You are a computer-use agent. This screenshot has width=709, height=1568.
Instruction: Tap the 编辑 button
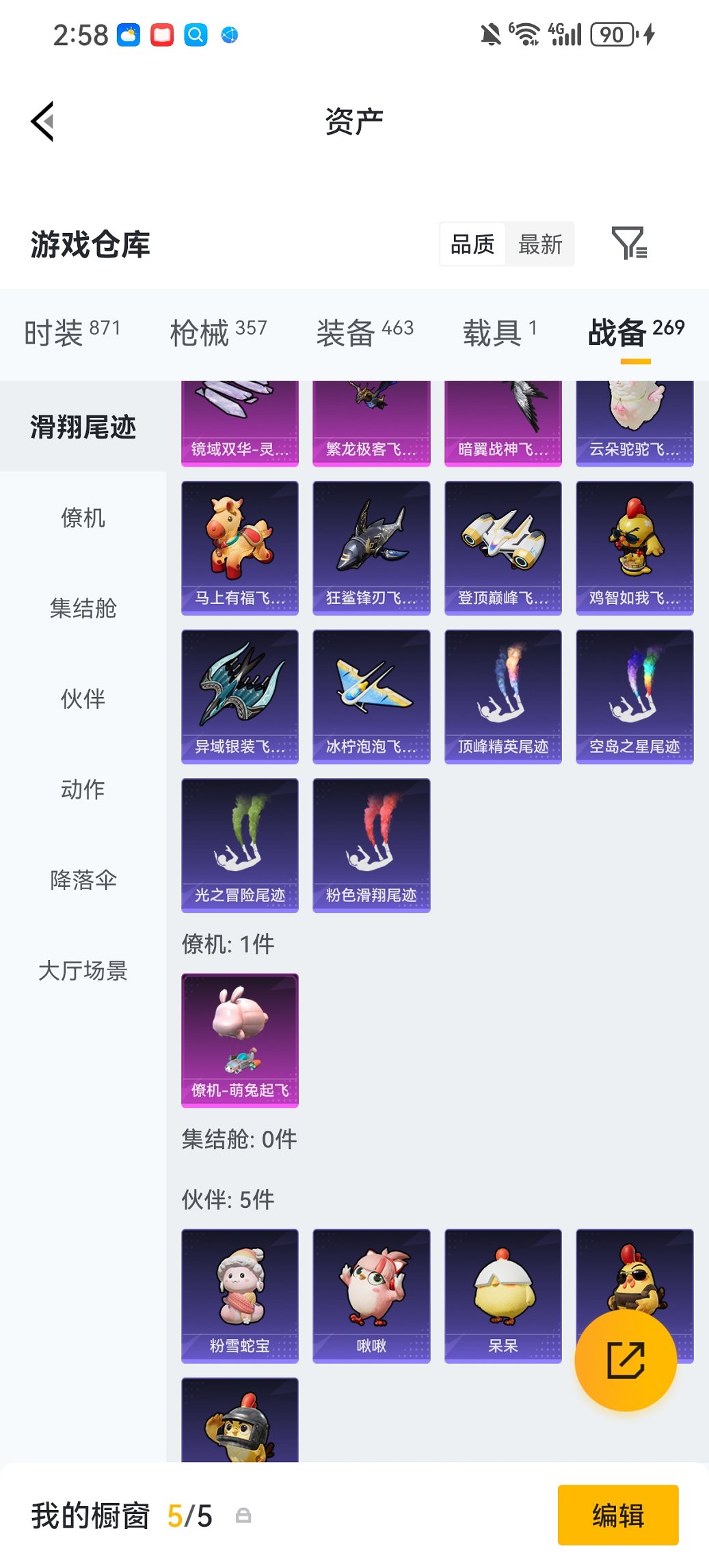point(618,1514)
